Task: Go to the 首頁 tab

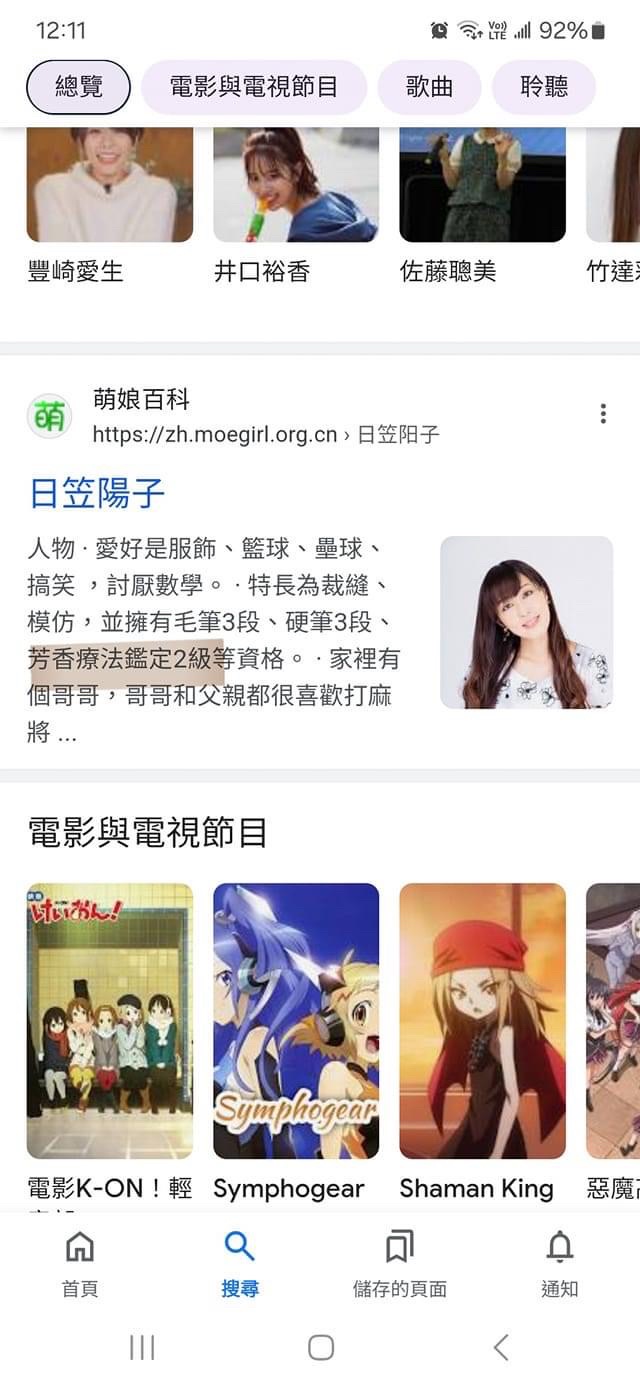Action: tap(79, 1262)
